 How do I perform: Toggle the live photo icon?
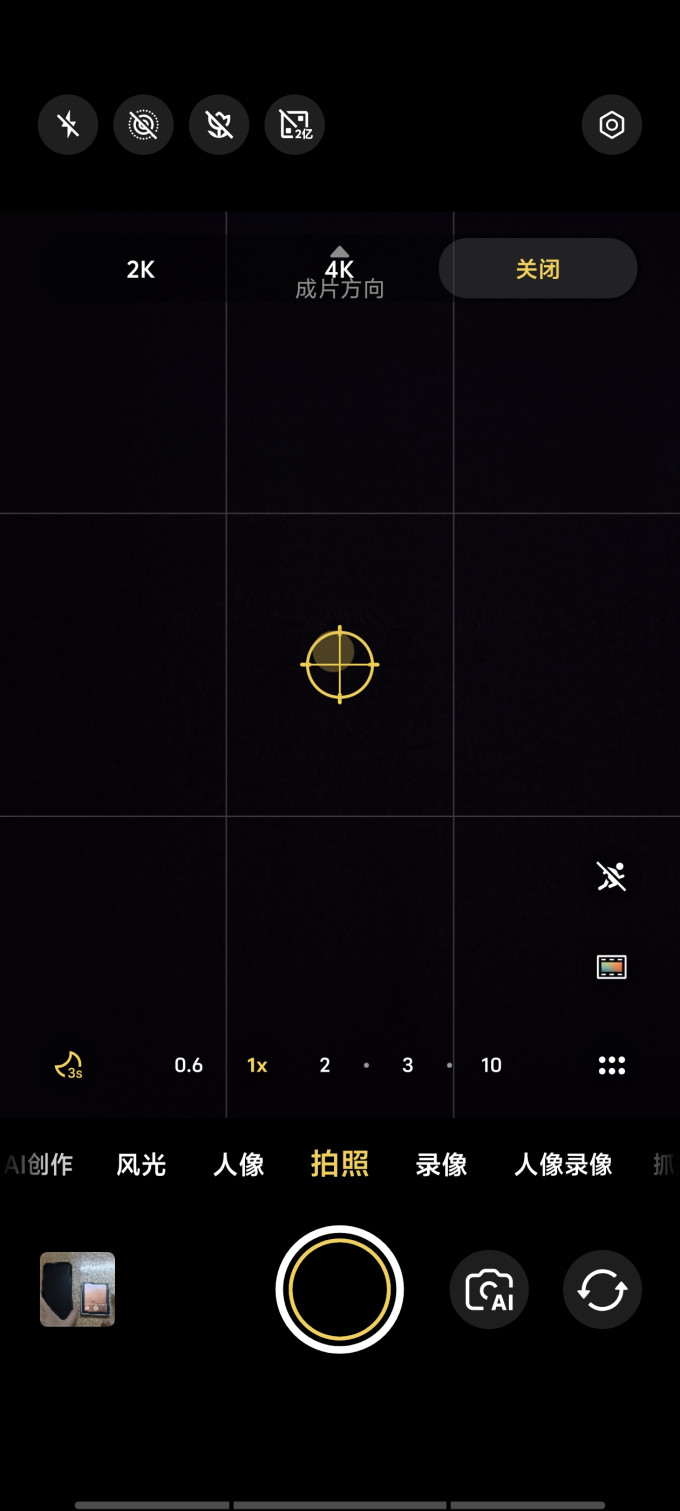(x=143, y=125)
